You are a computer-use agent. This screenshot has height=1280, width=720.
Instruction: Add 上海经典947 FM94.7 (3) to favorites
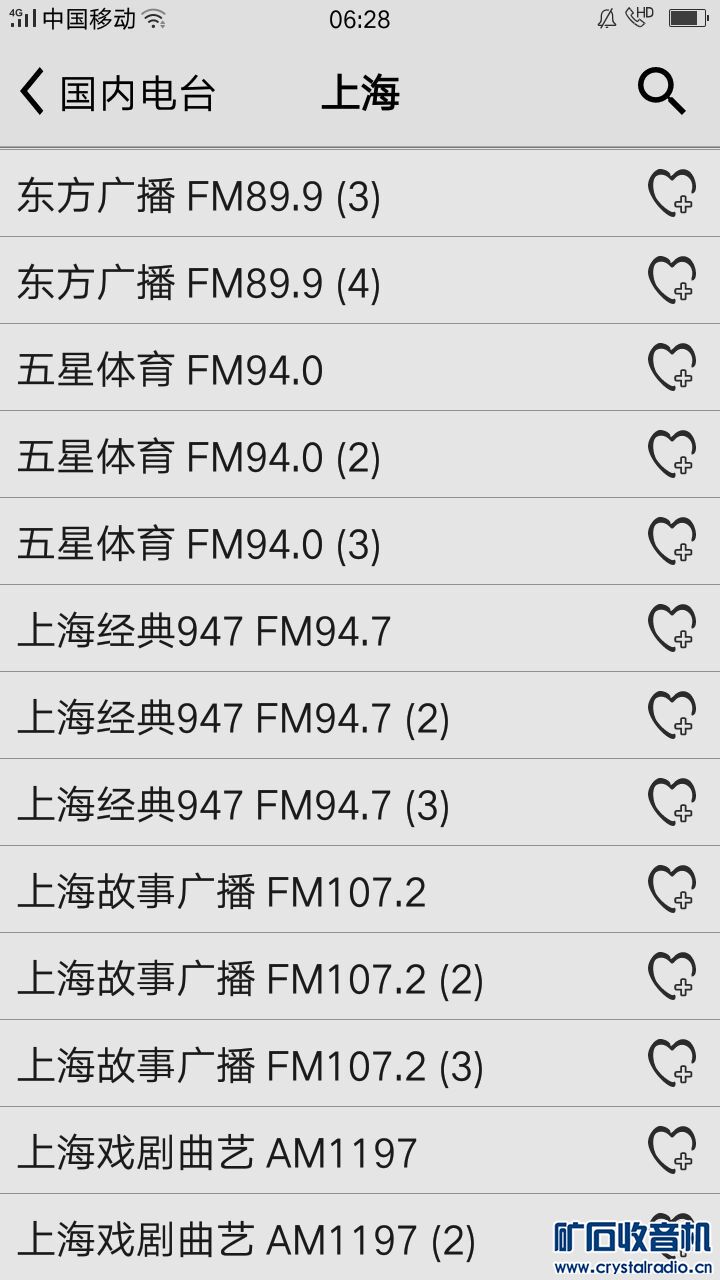pos(672,802)
